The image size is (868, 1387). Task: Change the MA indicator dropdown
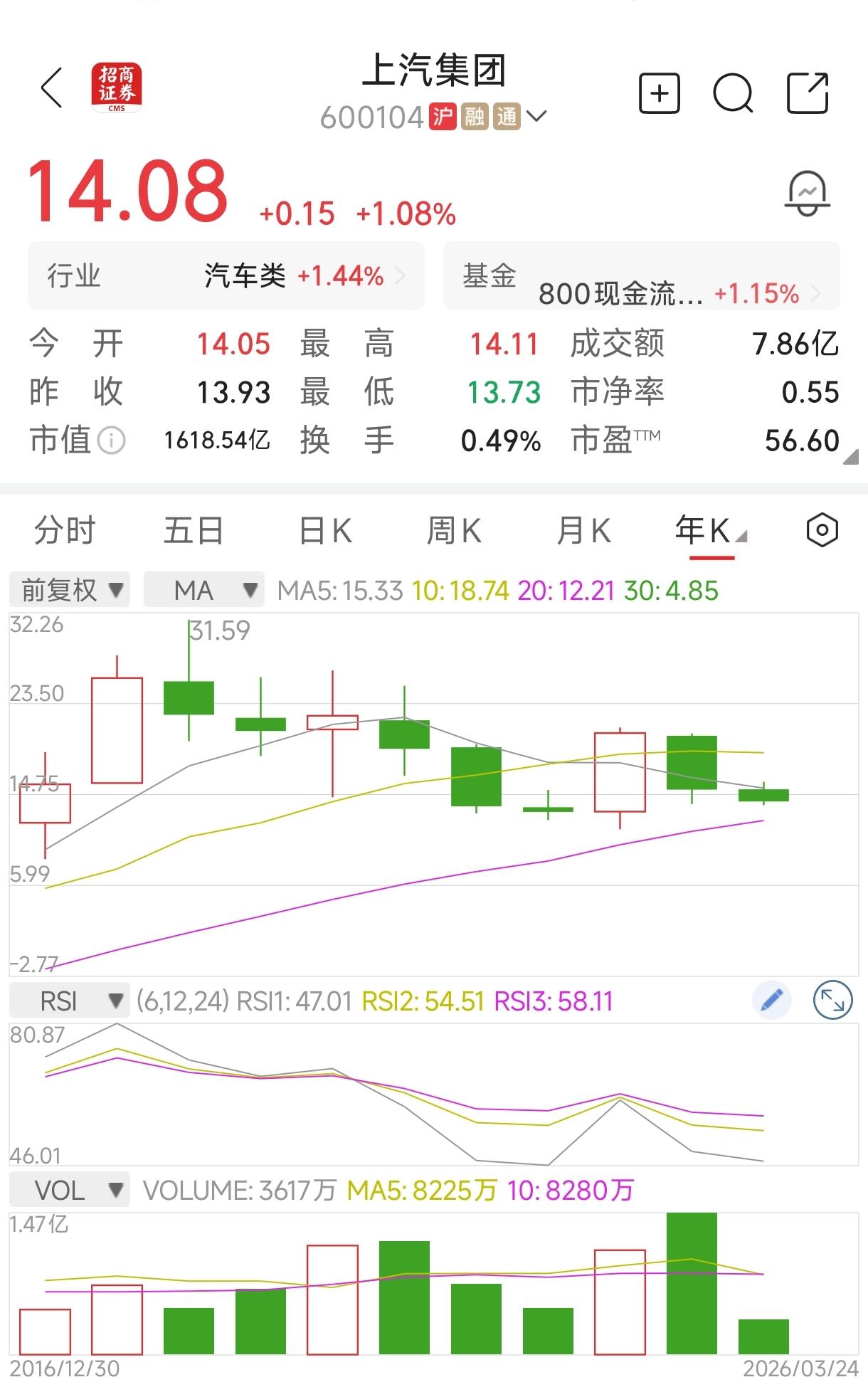click(204, 590)
